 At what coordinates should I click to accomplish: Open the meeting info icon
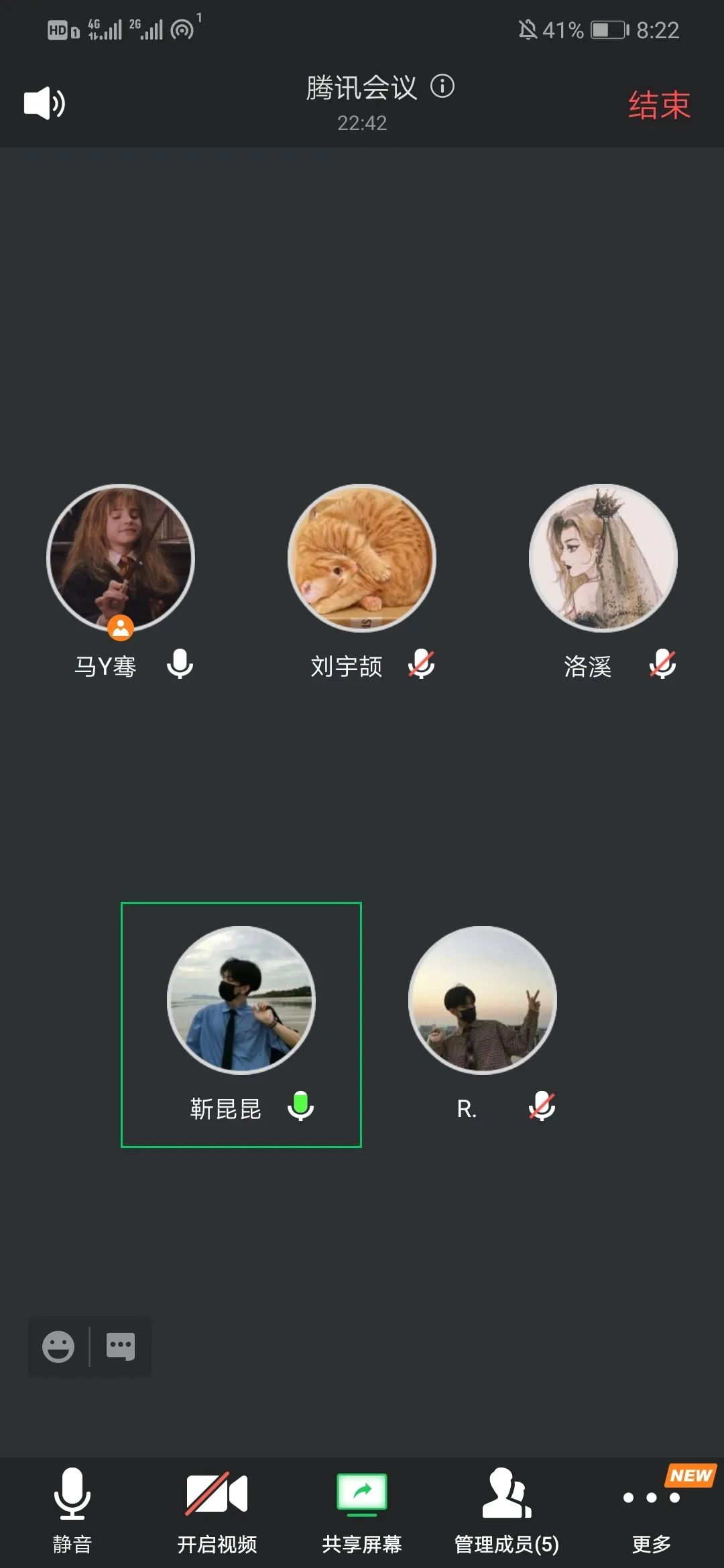click(442, 86)
